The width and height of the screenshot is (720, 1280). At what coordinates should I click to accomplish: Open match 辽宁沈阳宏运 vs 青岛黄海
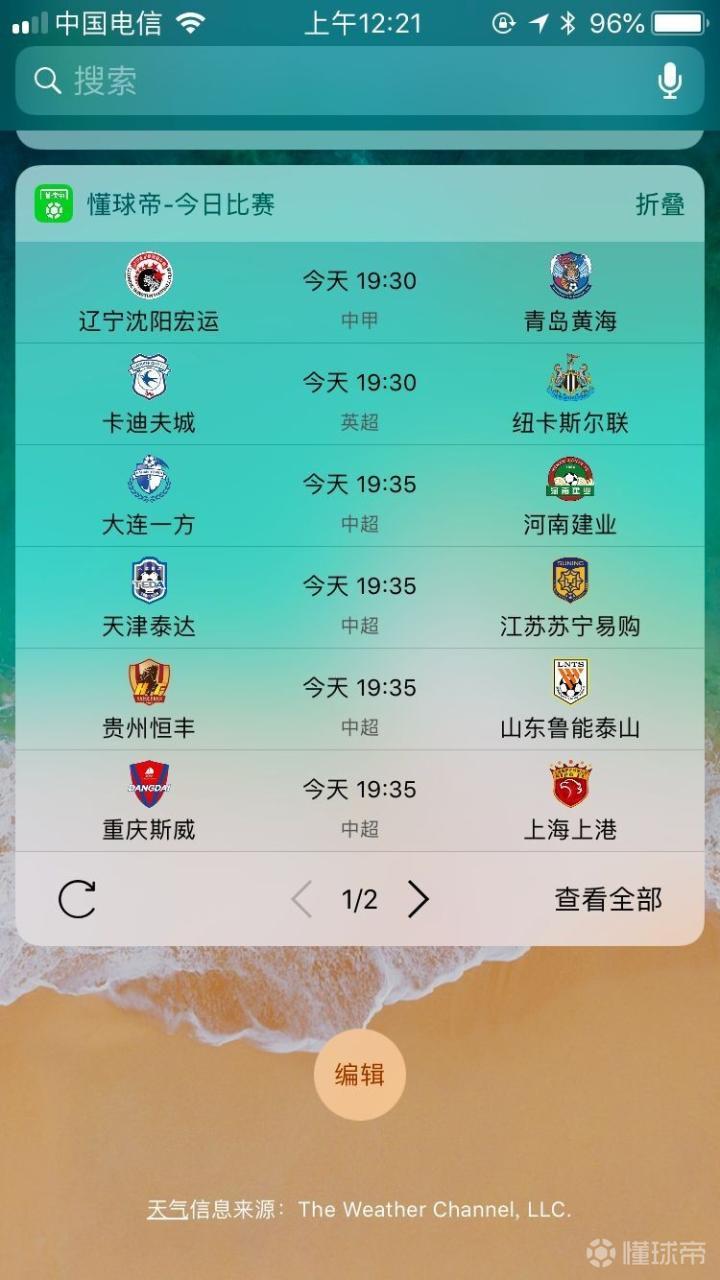click(x=360, y=294)
